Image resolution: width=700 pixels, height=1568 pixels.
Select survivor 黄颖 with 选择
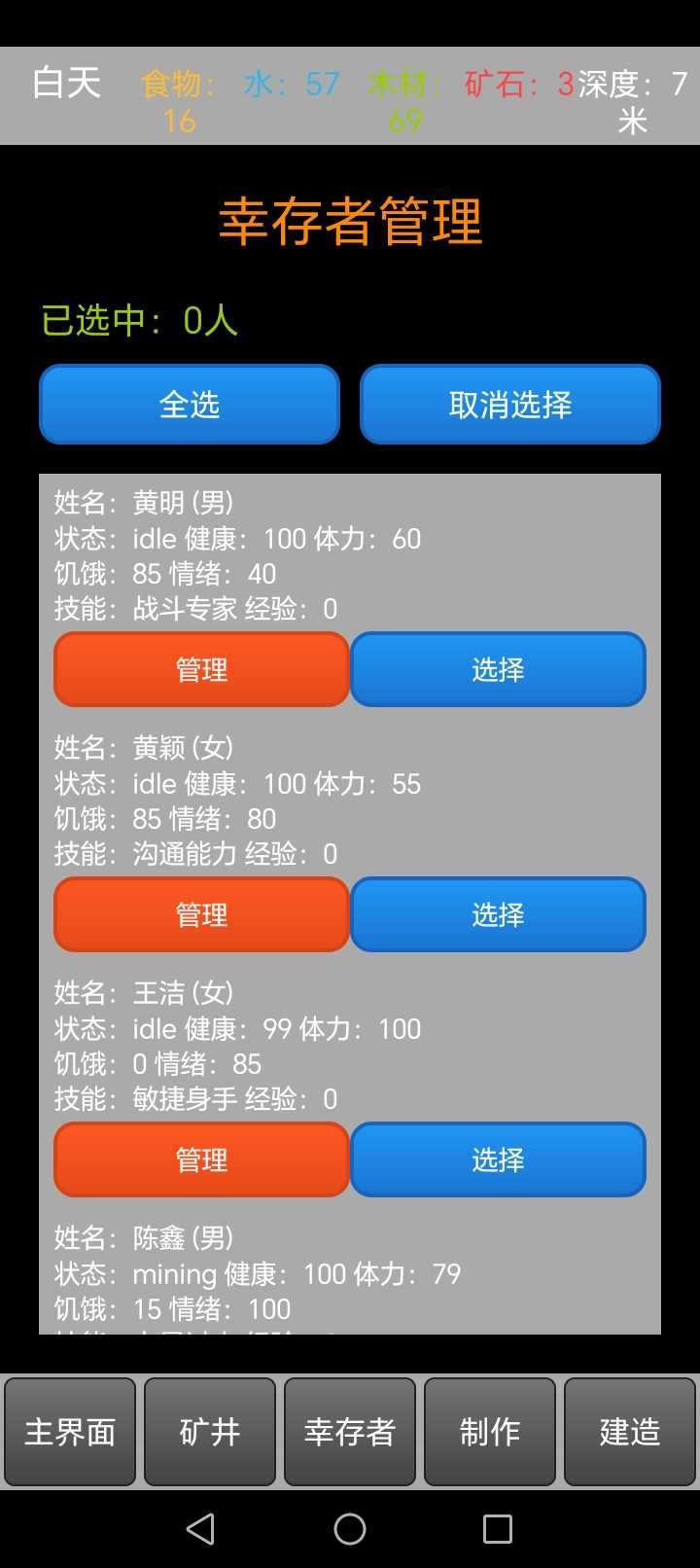498,914
